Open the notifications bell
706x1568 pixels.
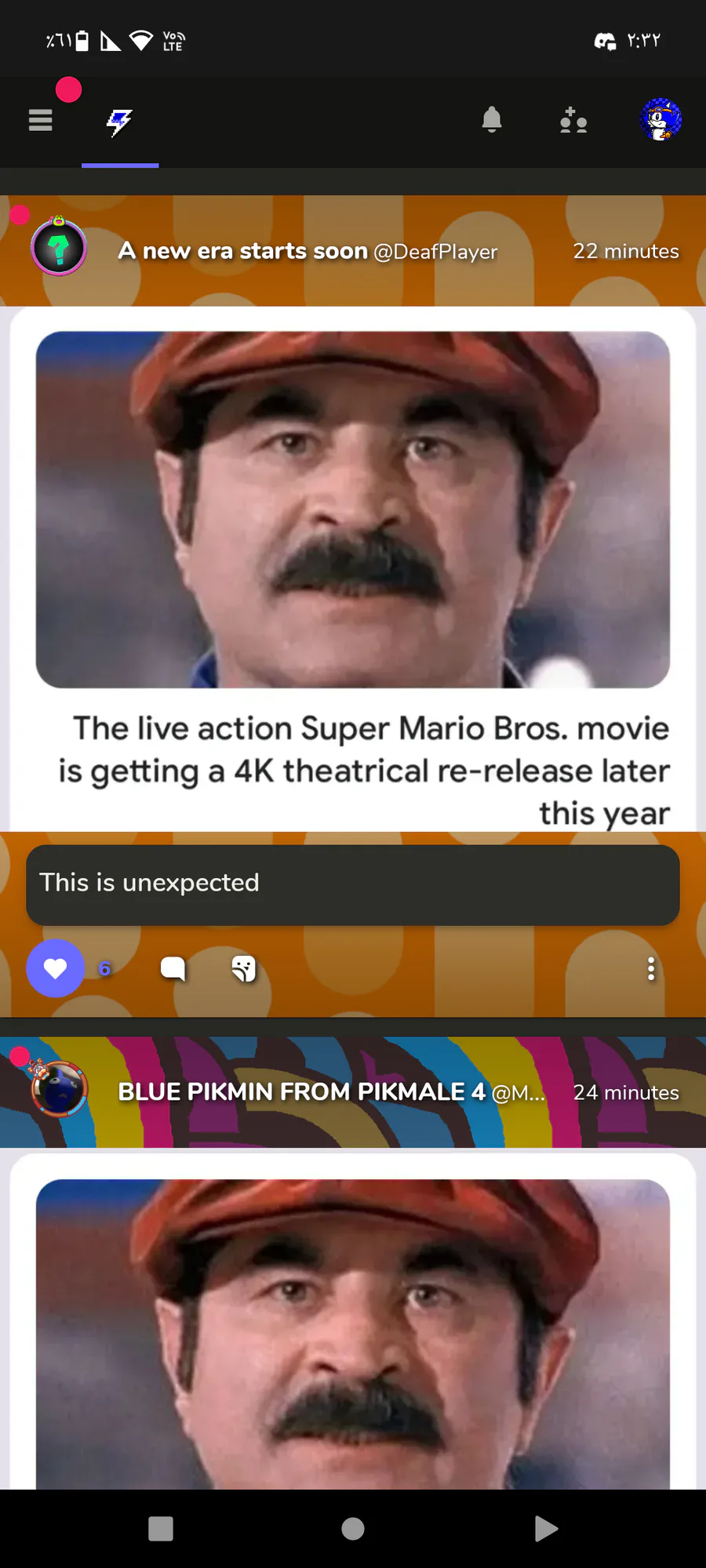click(492, 120)
